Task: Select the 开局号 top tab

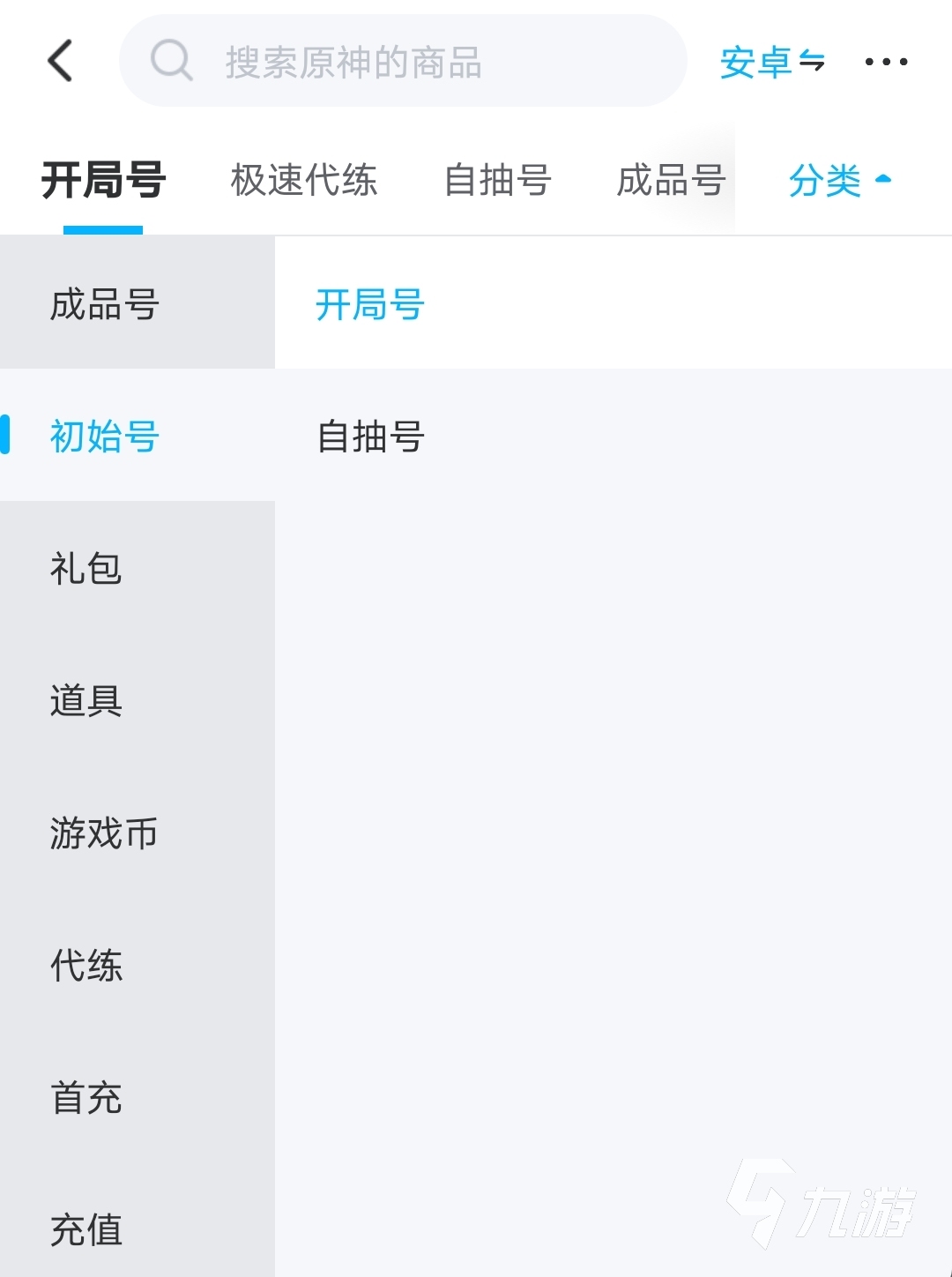Action: (x=103, y=180)
